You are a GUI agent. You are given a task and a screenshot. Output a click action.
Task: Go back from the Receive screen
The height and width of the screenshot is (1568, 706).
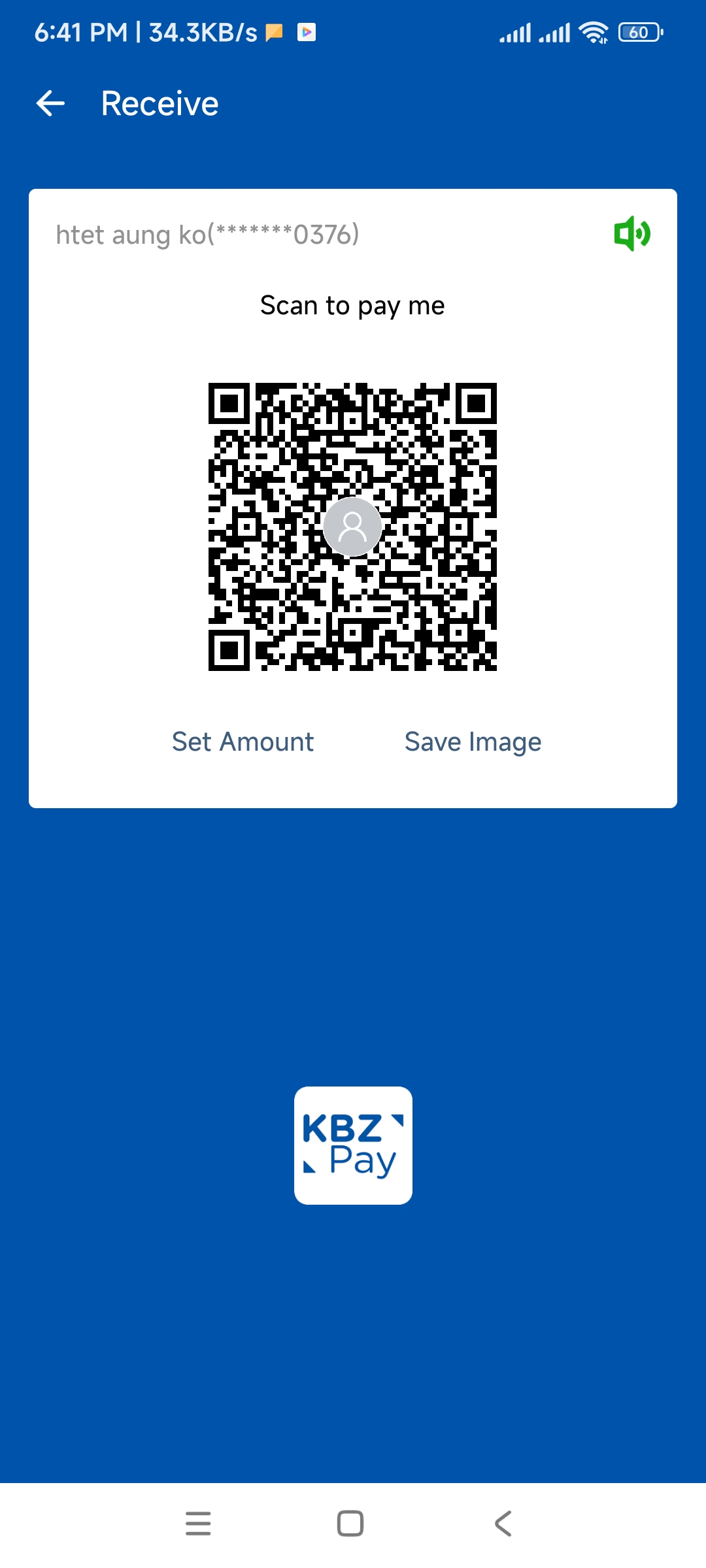50,103
